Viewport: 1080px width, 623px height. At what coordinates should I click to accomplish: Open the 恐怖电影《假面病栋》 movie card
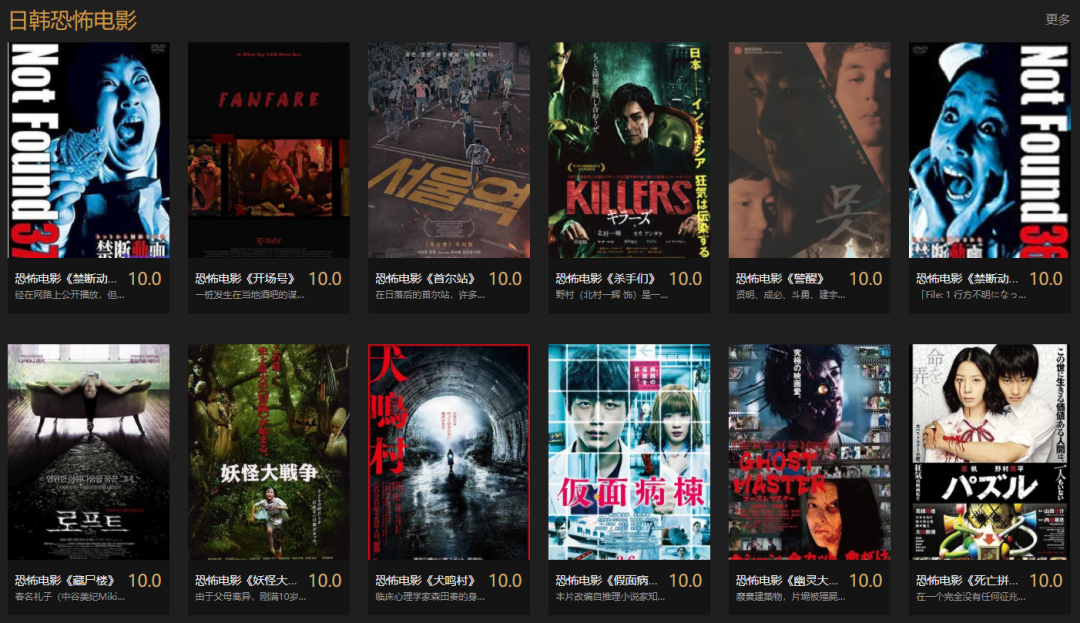pos(628,452)
